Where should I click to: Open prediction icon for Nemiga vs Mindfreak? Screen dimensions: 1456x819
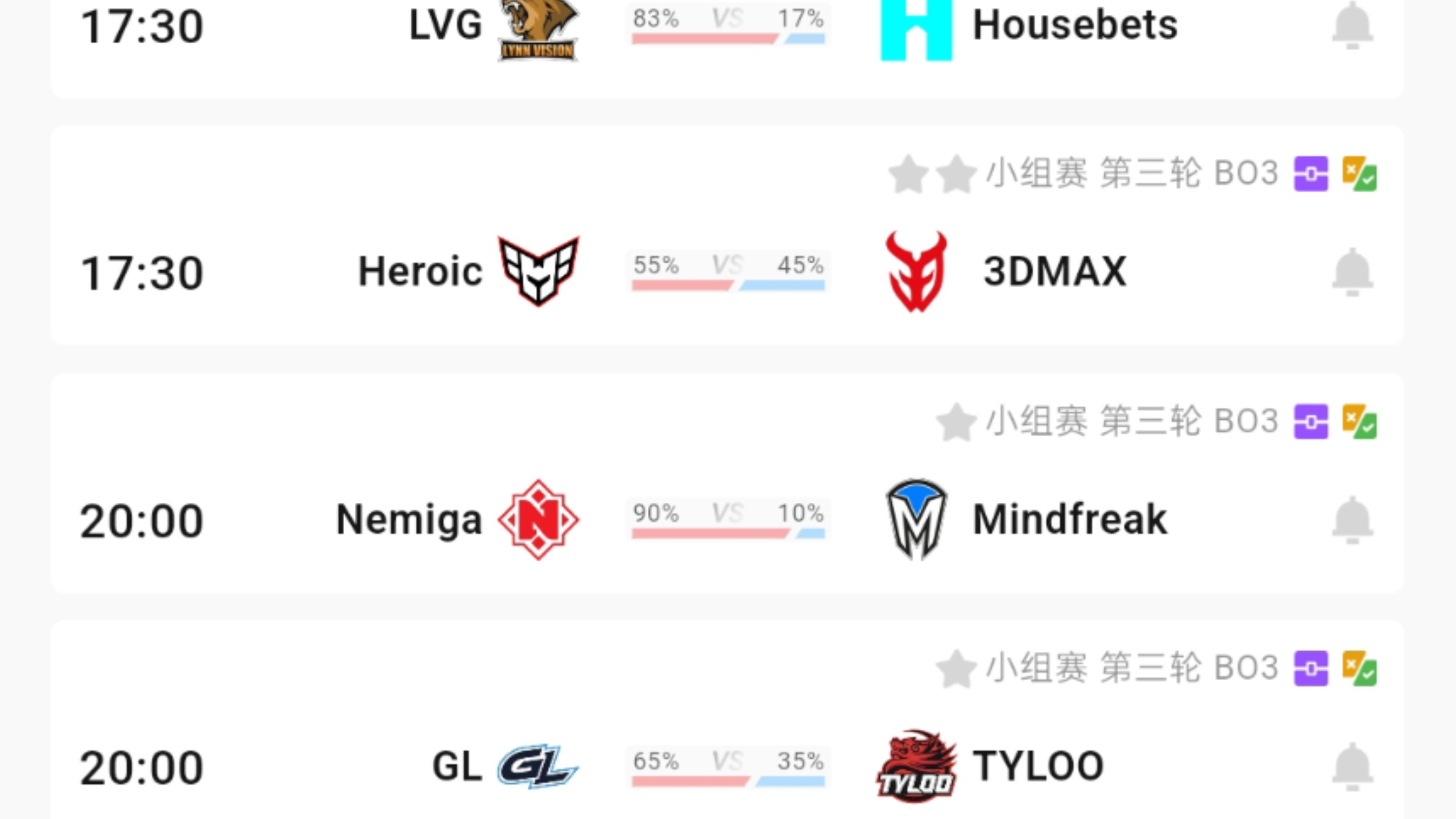(1359, 421)
